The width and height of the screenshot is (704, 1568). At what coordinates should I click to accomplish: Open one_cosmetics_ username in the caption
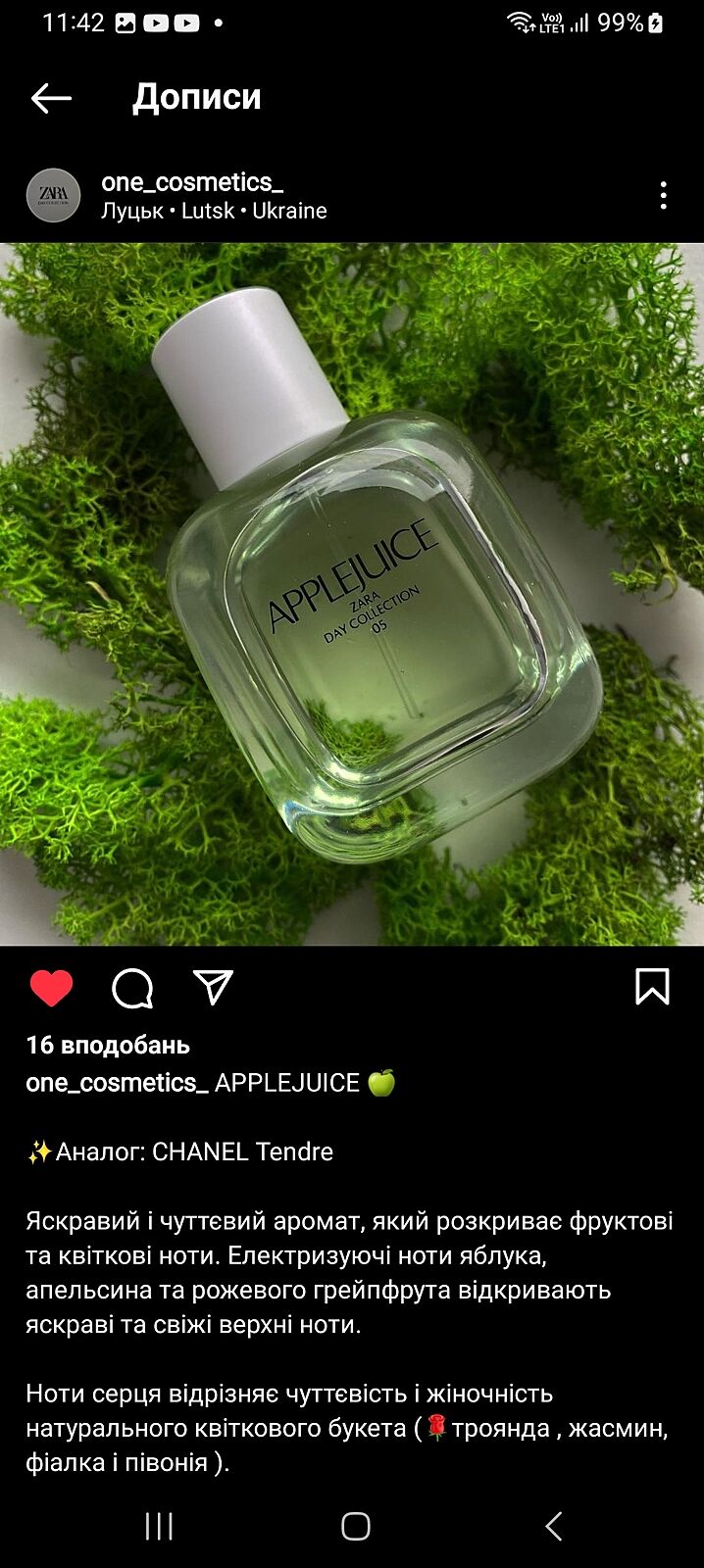tap(117, 1083)
